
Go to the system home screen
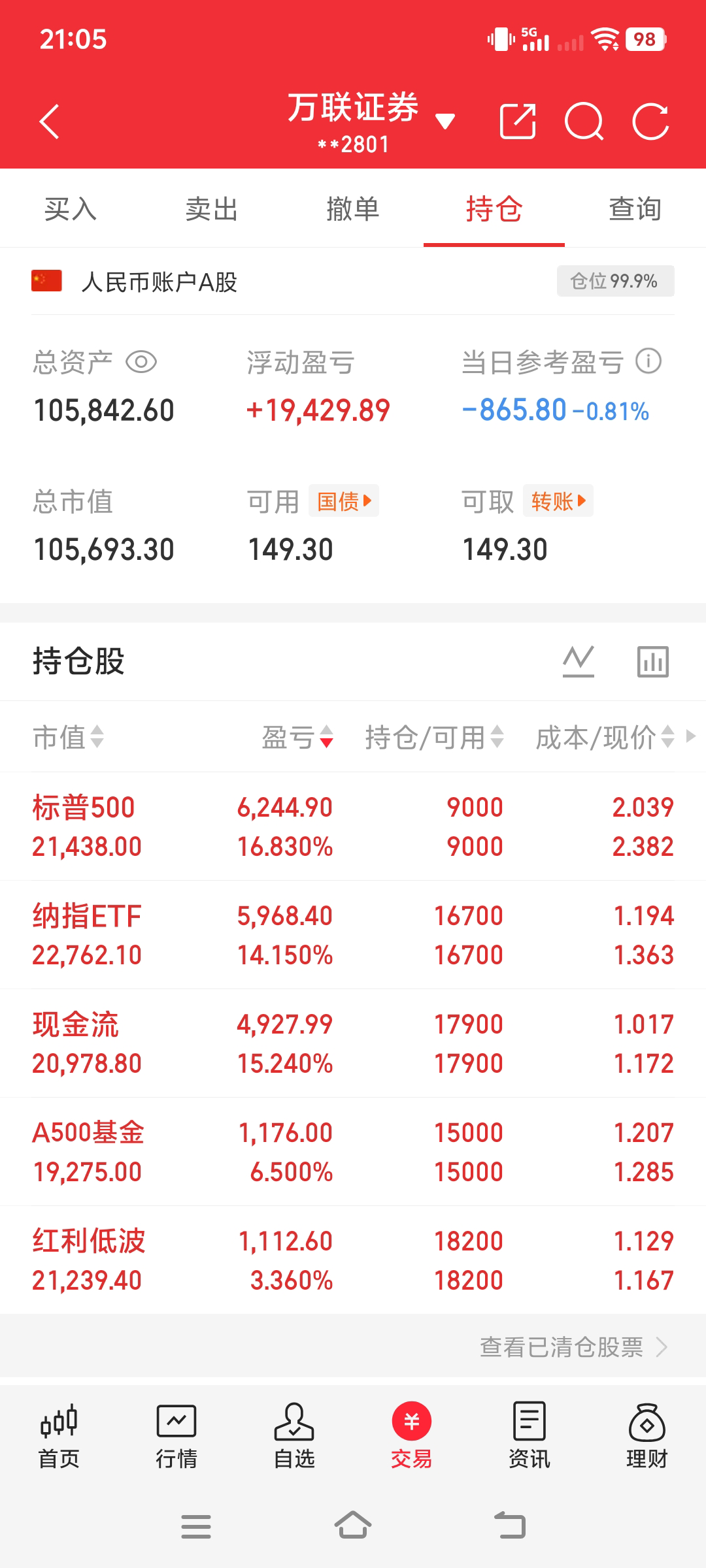point(353,1526)
